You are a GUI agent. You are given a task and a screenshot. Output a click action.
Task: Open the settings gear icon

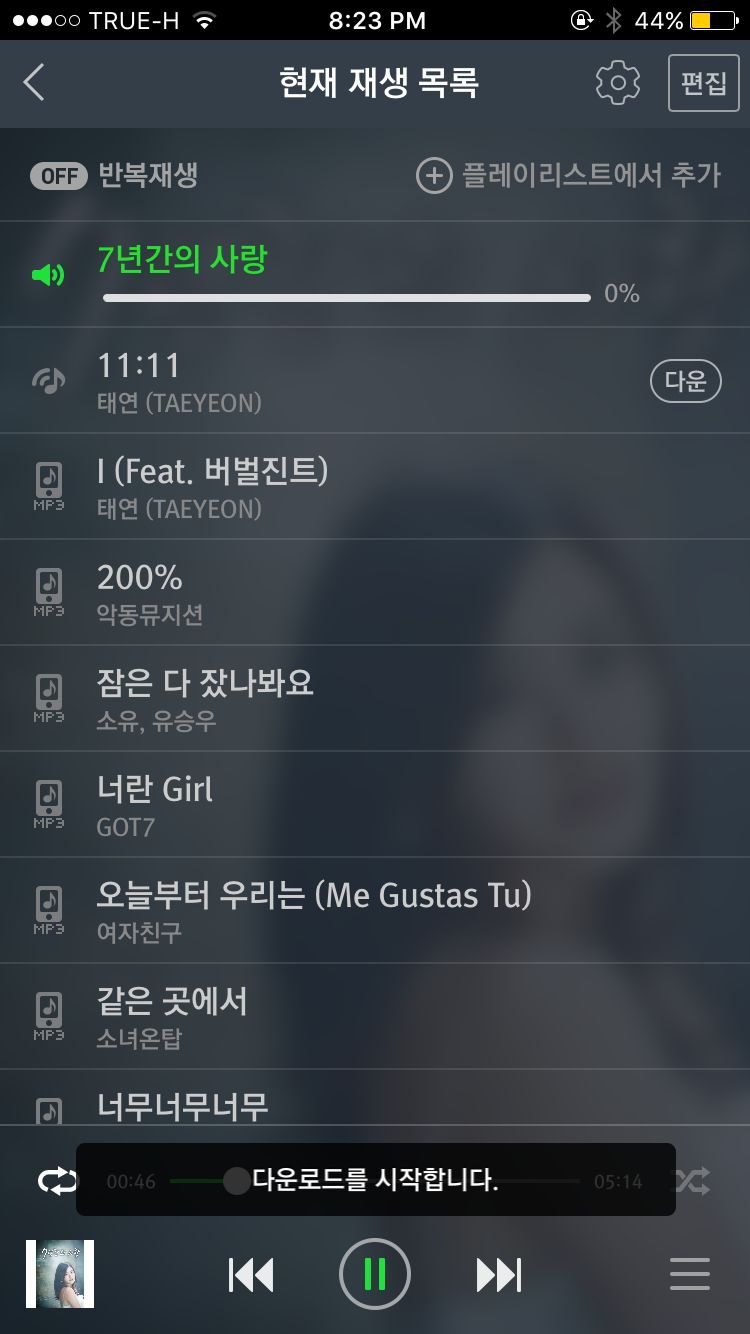pyautogui.click(x=617, y=83)
